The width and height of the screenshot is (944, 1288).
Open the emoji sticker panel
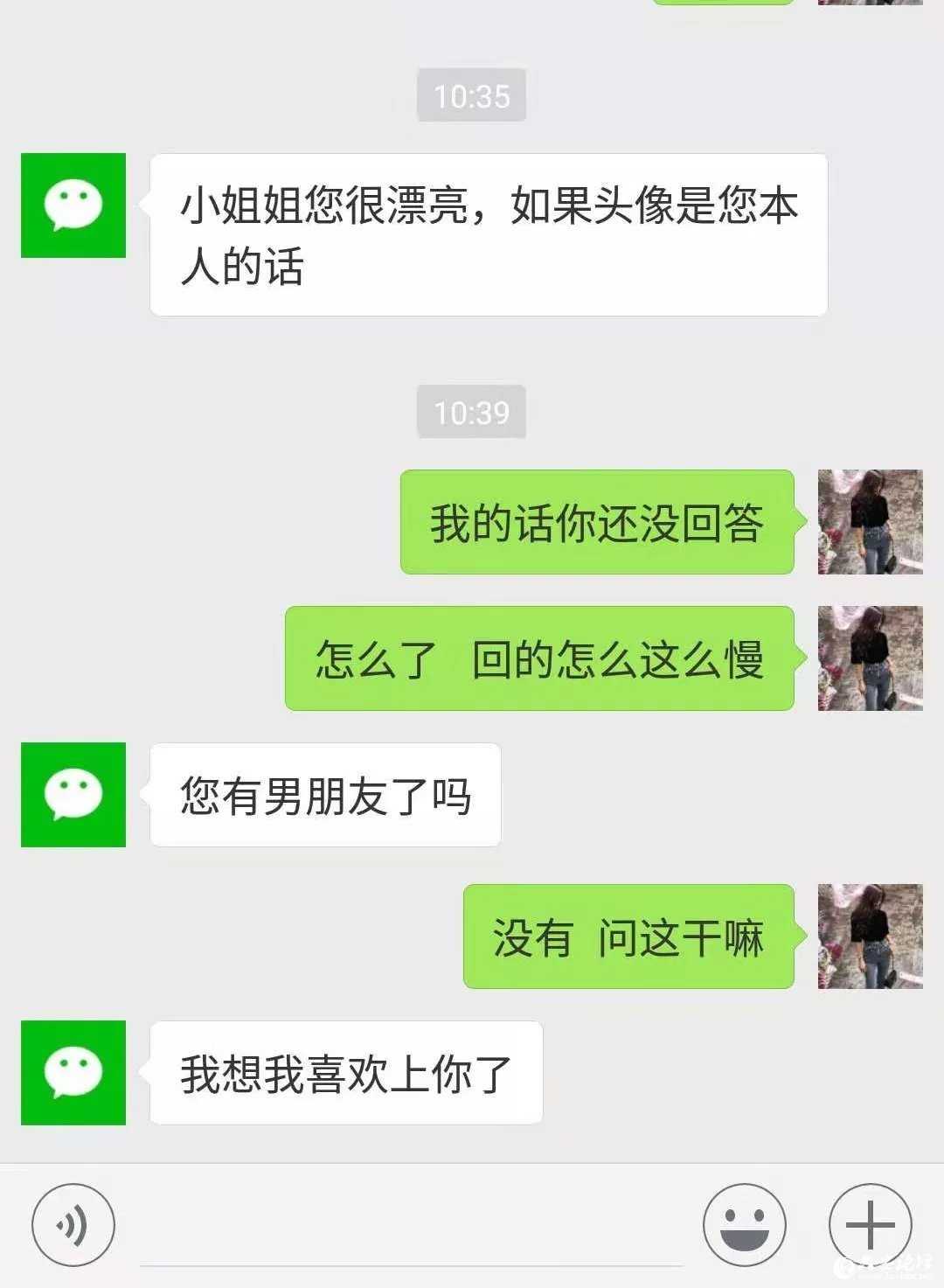744,1225
